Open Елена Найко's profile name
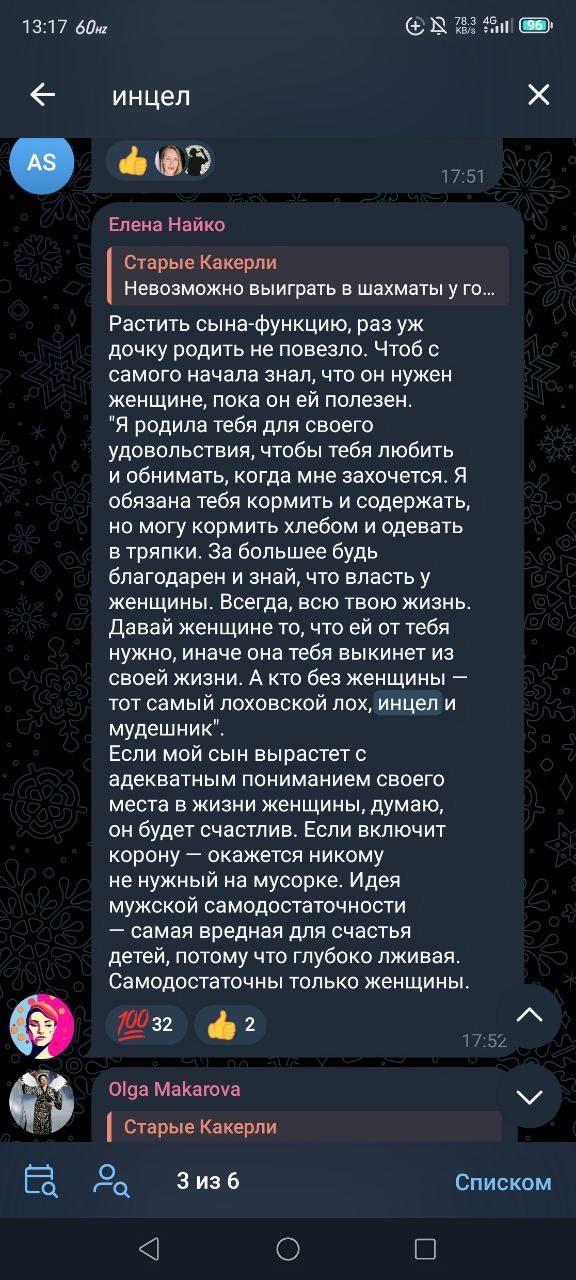The width and height of the screenshot is (576, 1280). [167, 224]
